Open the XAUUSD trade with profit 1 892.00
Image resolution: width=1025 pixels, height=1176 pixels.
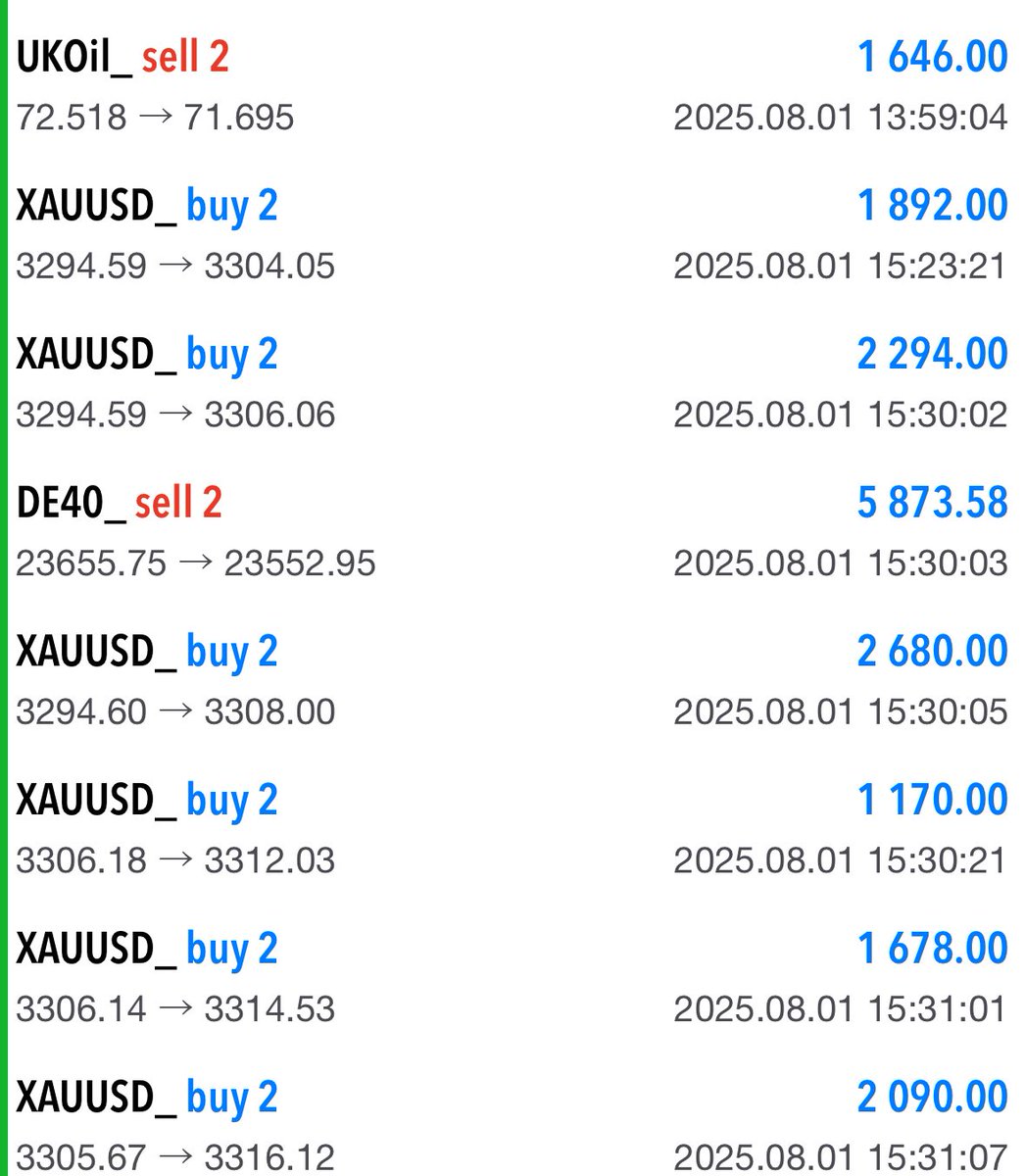(x=512, y=235)
